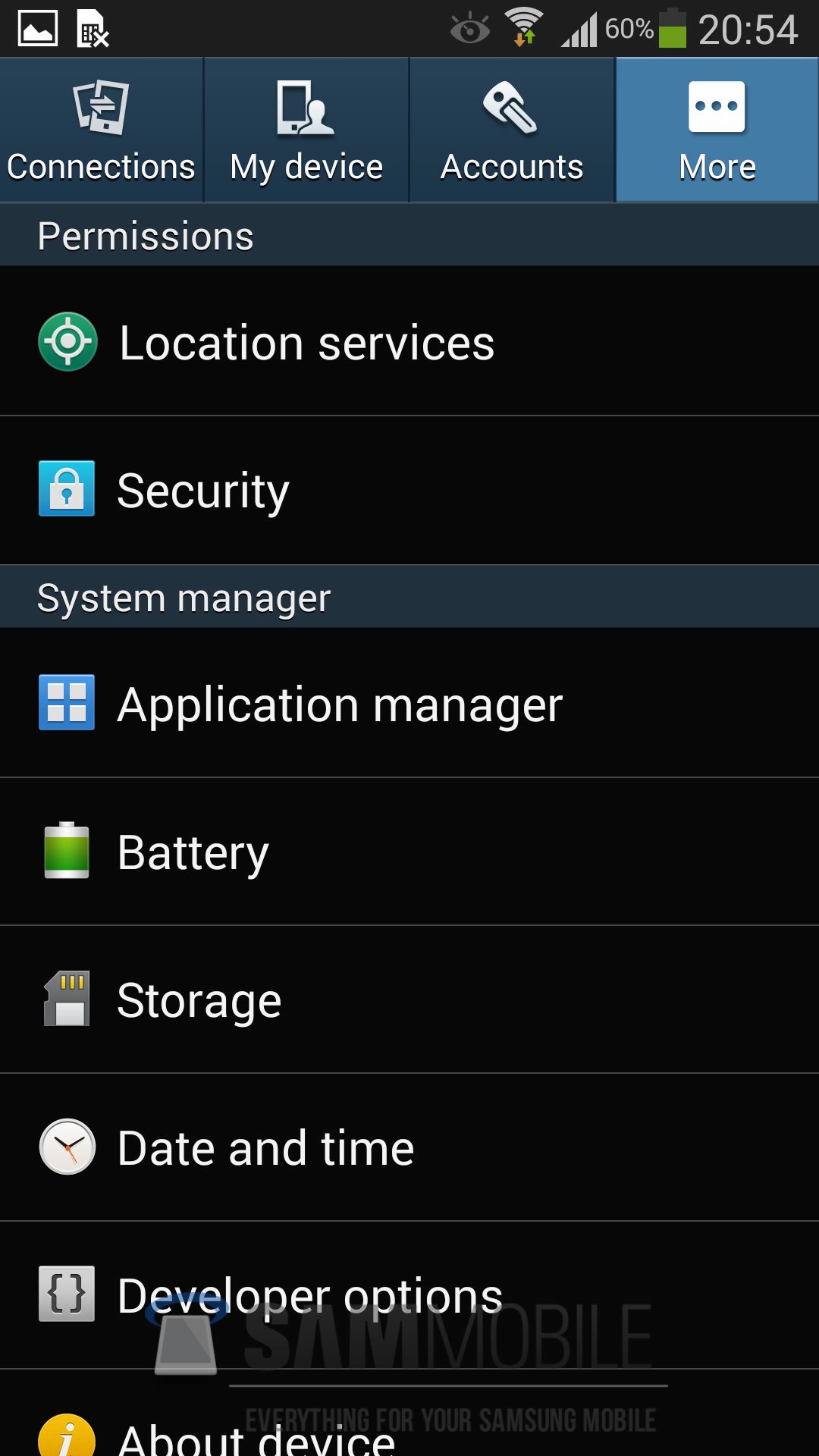Open Location services settings
The width and height of the screenshot is (819, 1456).
coord(306,342)
